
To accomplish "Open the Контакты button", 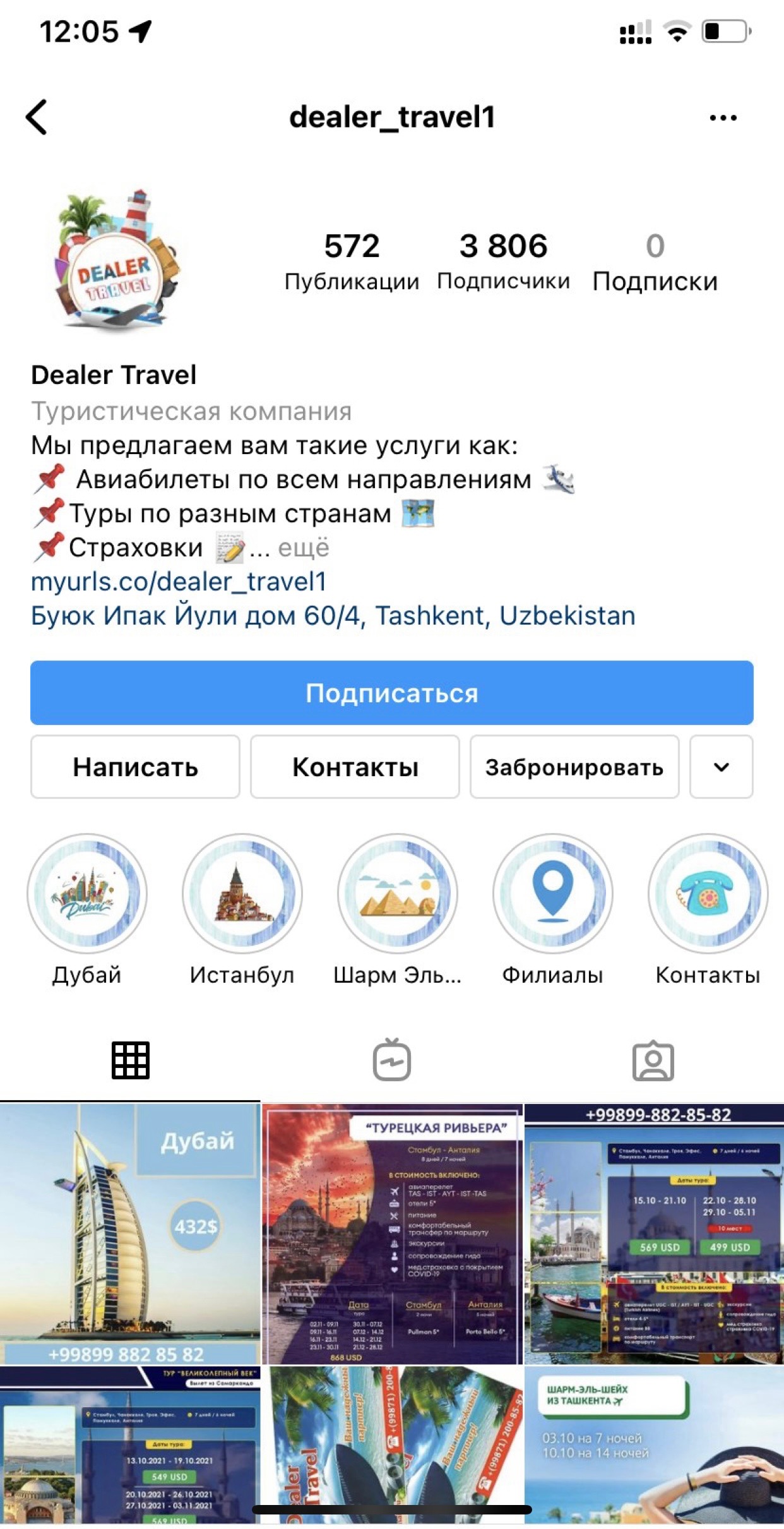I will click(x=355, y=767).
